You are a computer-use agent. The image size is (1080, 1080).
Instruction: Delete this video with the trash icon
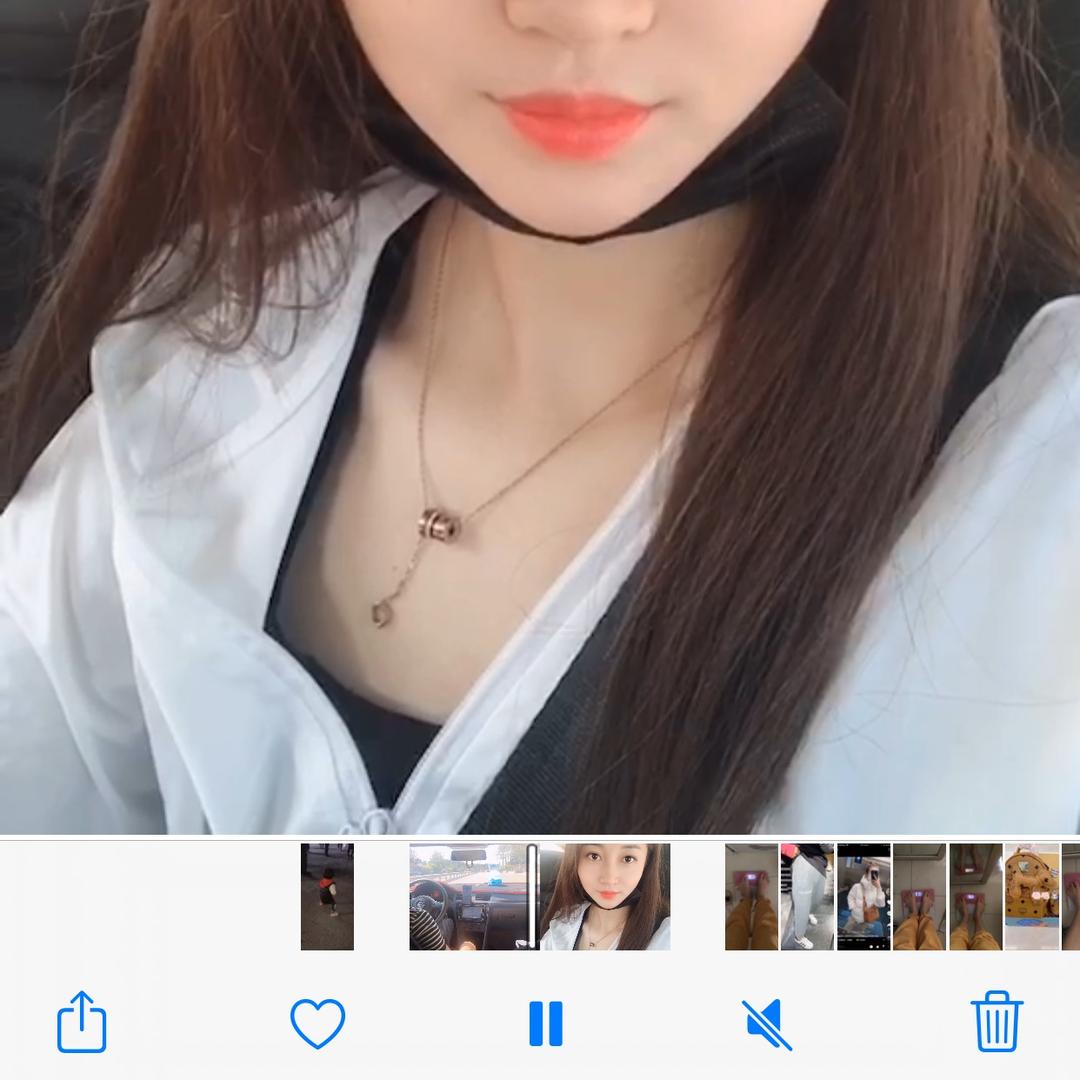click(x=996, y=1022)
